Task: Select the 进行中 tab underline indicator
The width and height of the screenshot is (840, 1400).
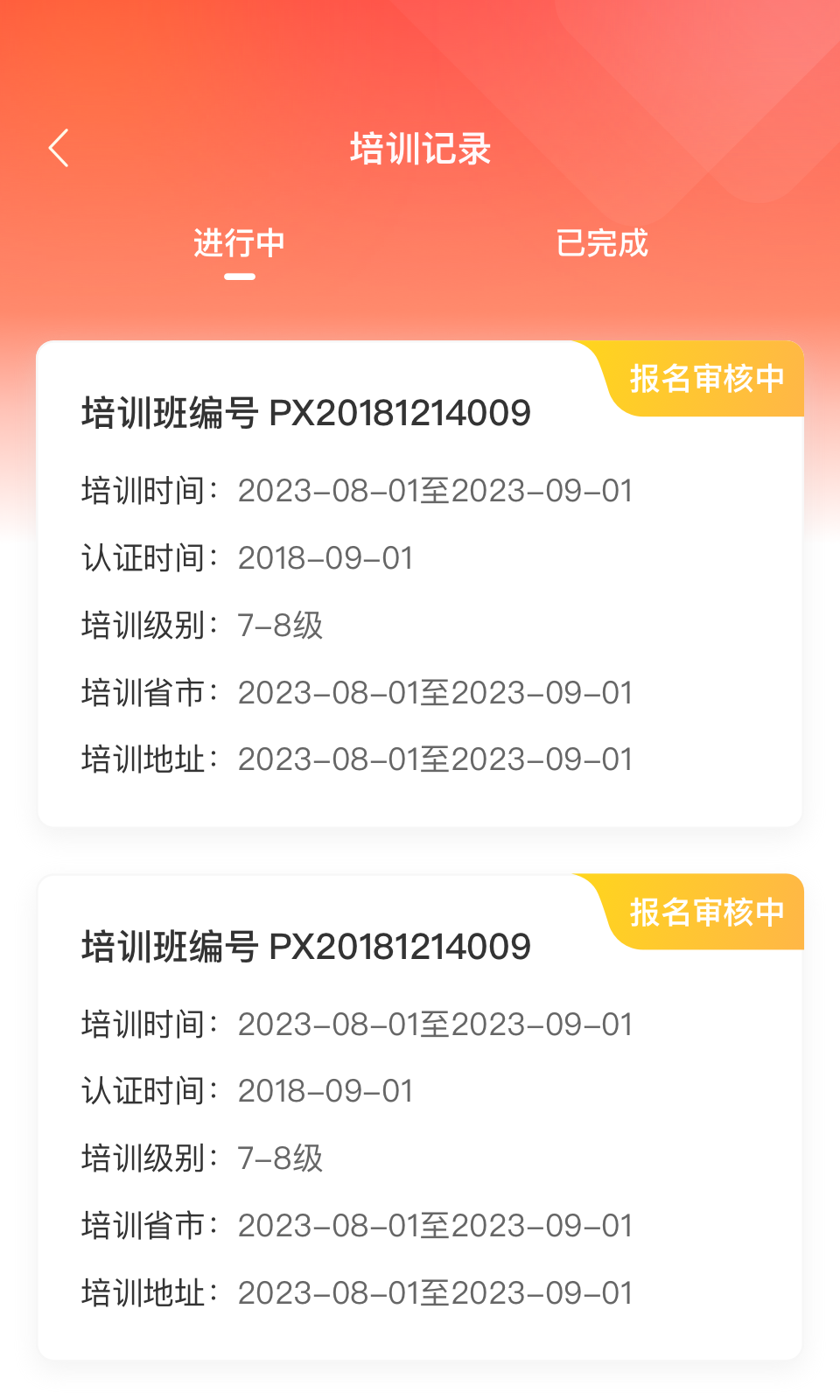Action: (x=240, y=276)
